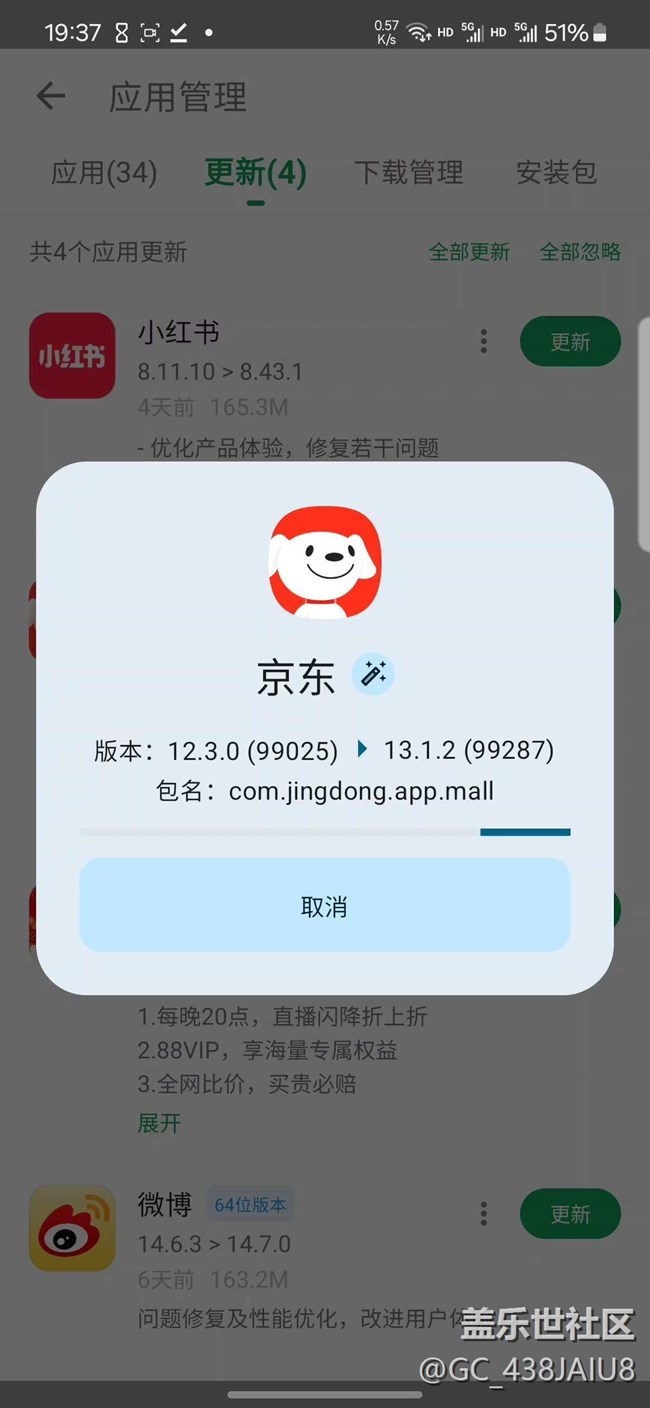Update the 微博 app
Viewport: 650px width, 1408px height.
(x=570, y=1214)
